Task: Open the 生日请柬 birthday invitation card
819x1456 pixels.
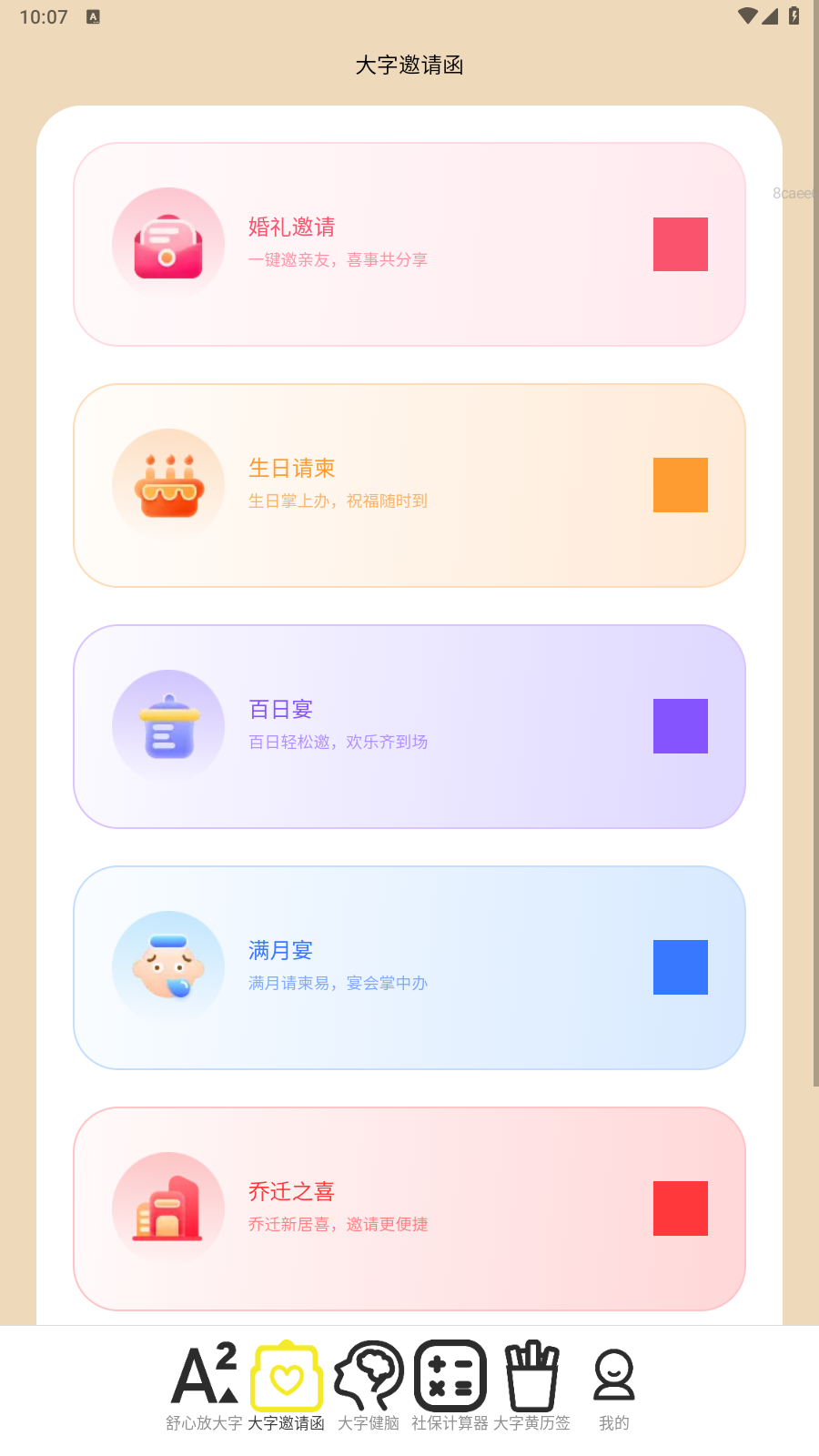Action: [x=409, y=485]
